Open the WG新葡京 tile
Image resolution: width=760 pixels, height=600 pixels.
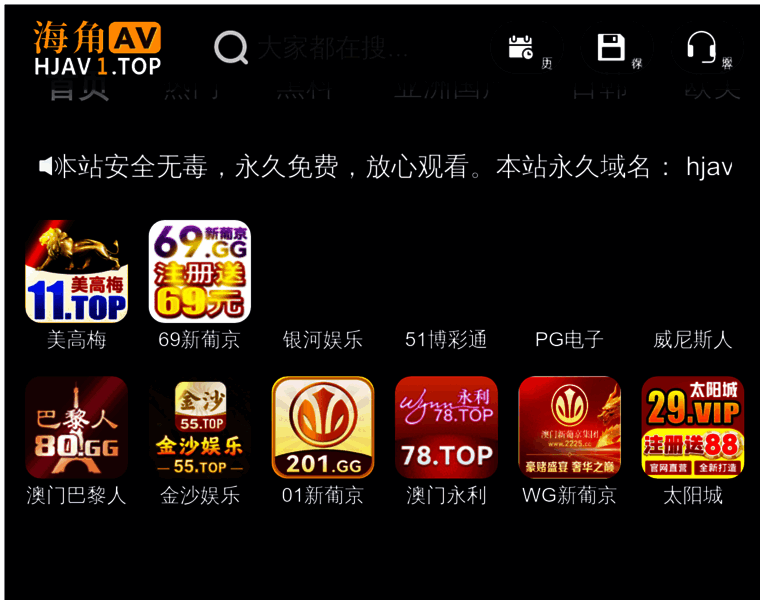pyautogui.click(x=569, y=427)
